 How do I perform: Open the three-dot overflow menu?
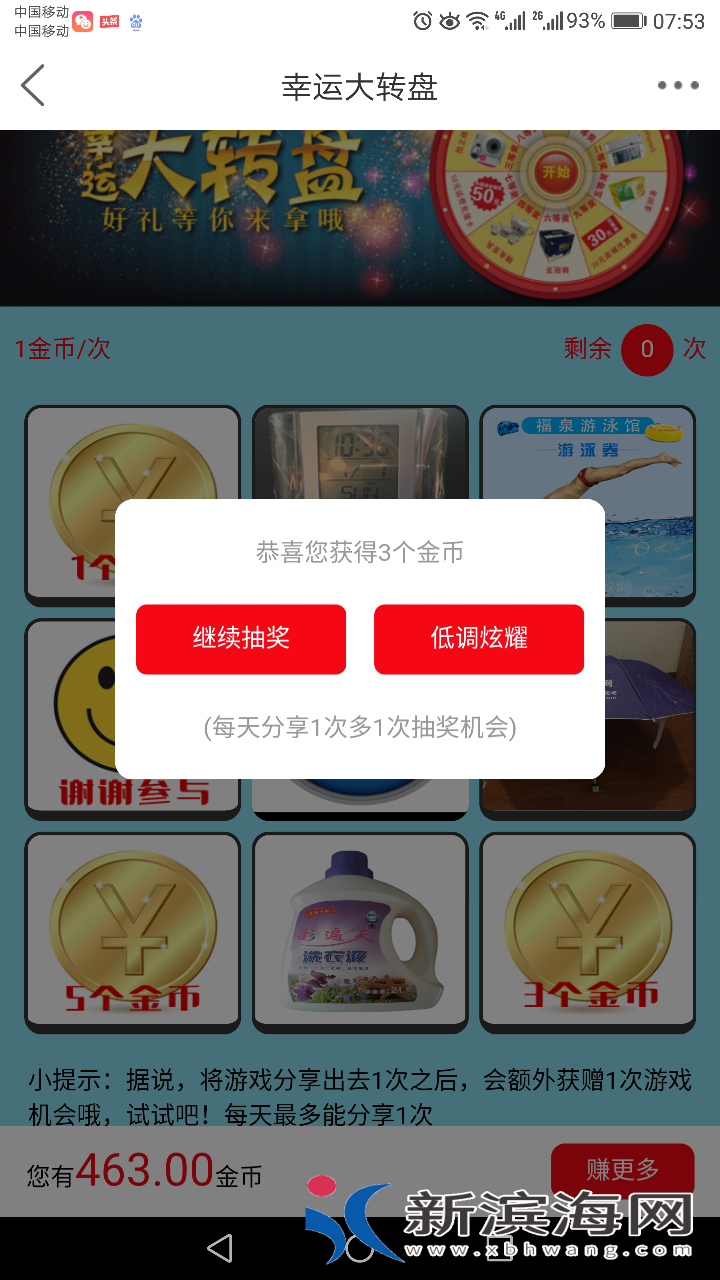[678, 86]
